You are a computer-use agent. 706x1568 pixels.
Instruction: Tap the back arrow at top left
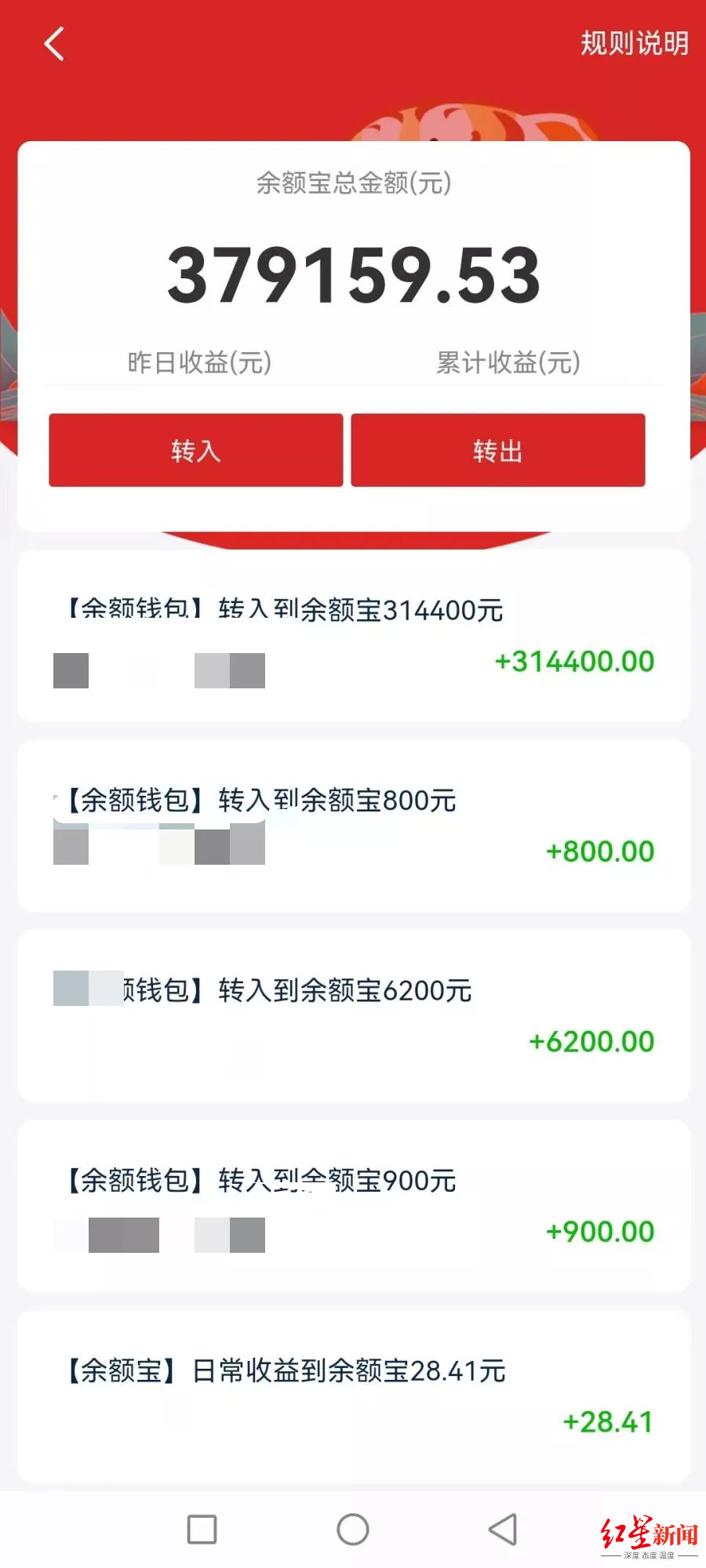coord(53,43)
